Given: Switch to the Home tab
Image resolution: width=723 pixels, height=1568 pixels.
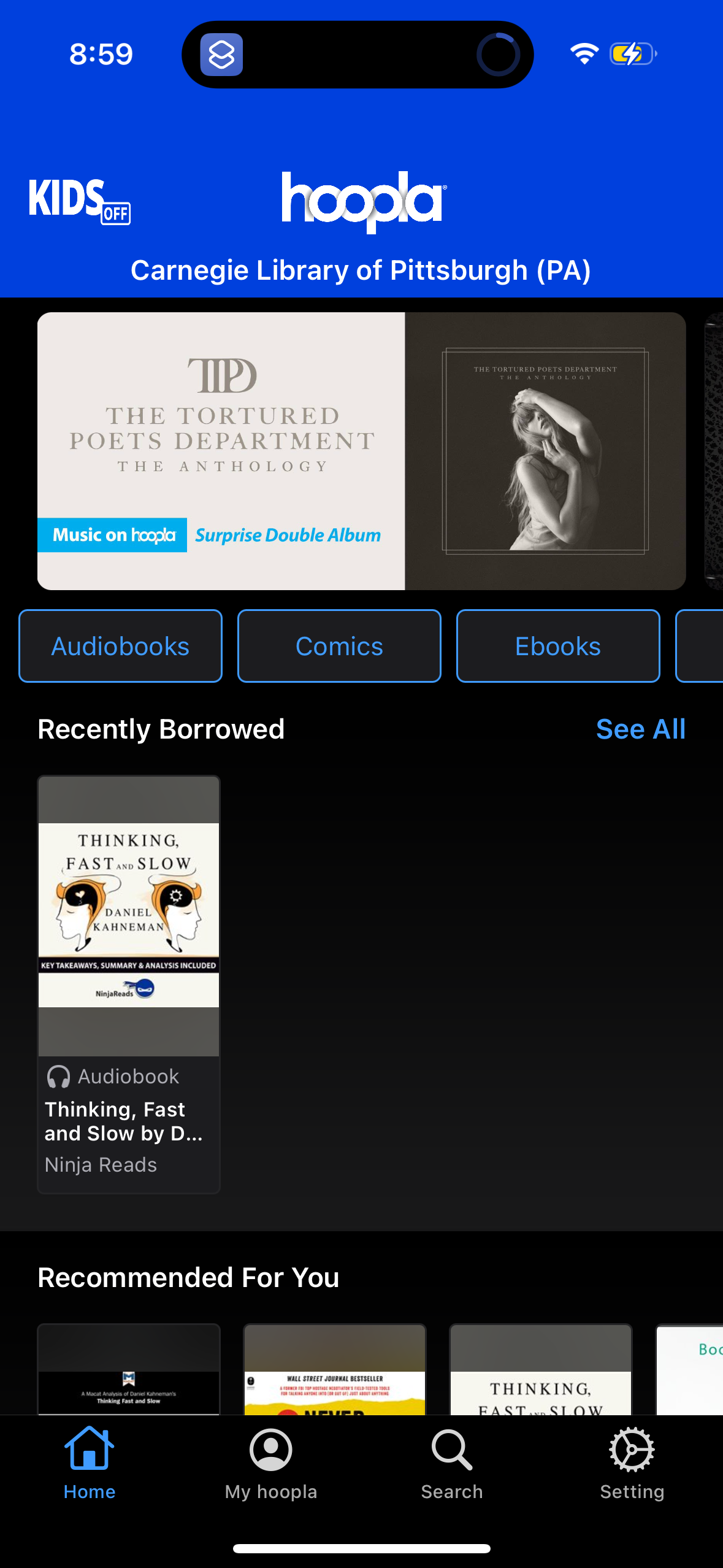Looking at the screenshot, I should pyautogui.click(x=90, y=1462).
